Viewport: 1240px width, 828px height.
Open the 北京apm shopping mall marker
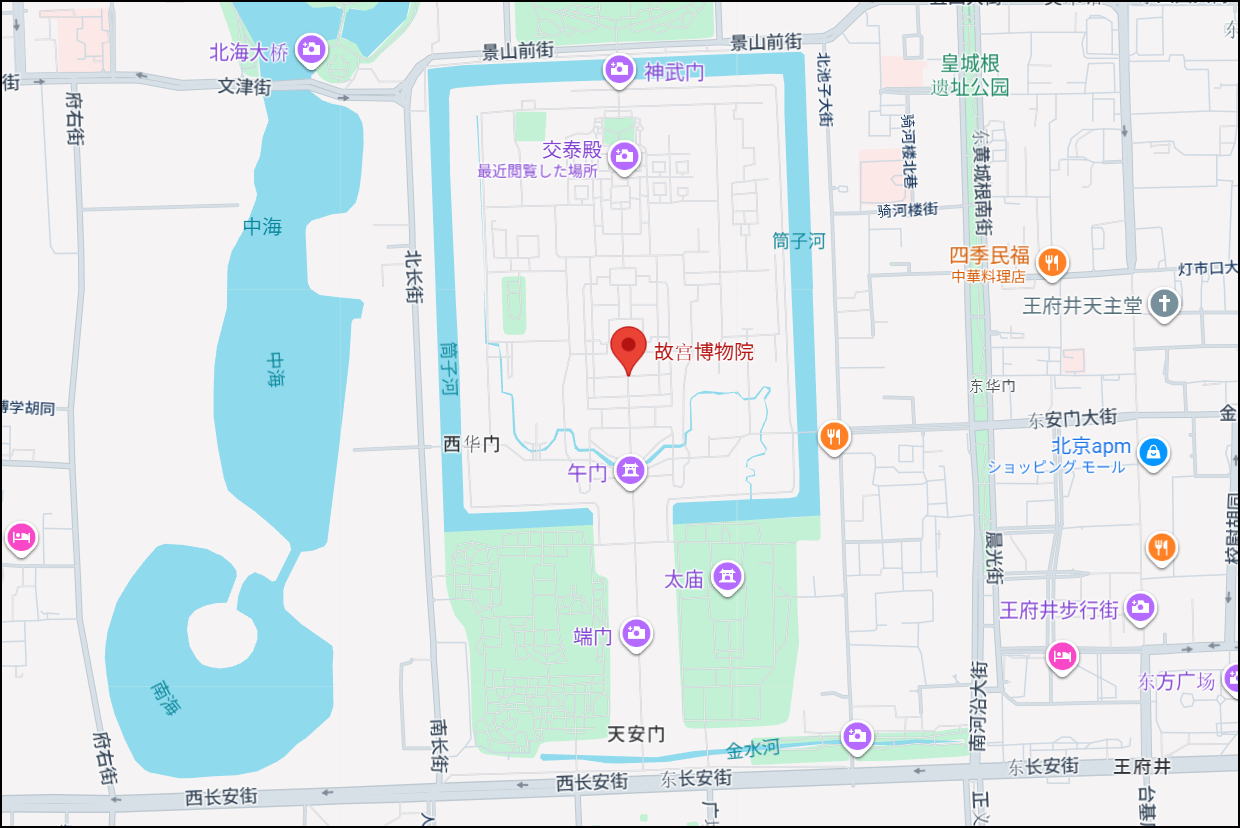tap(1153, 452)
